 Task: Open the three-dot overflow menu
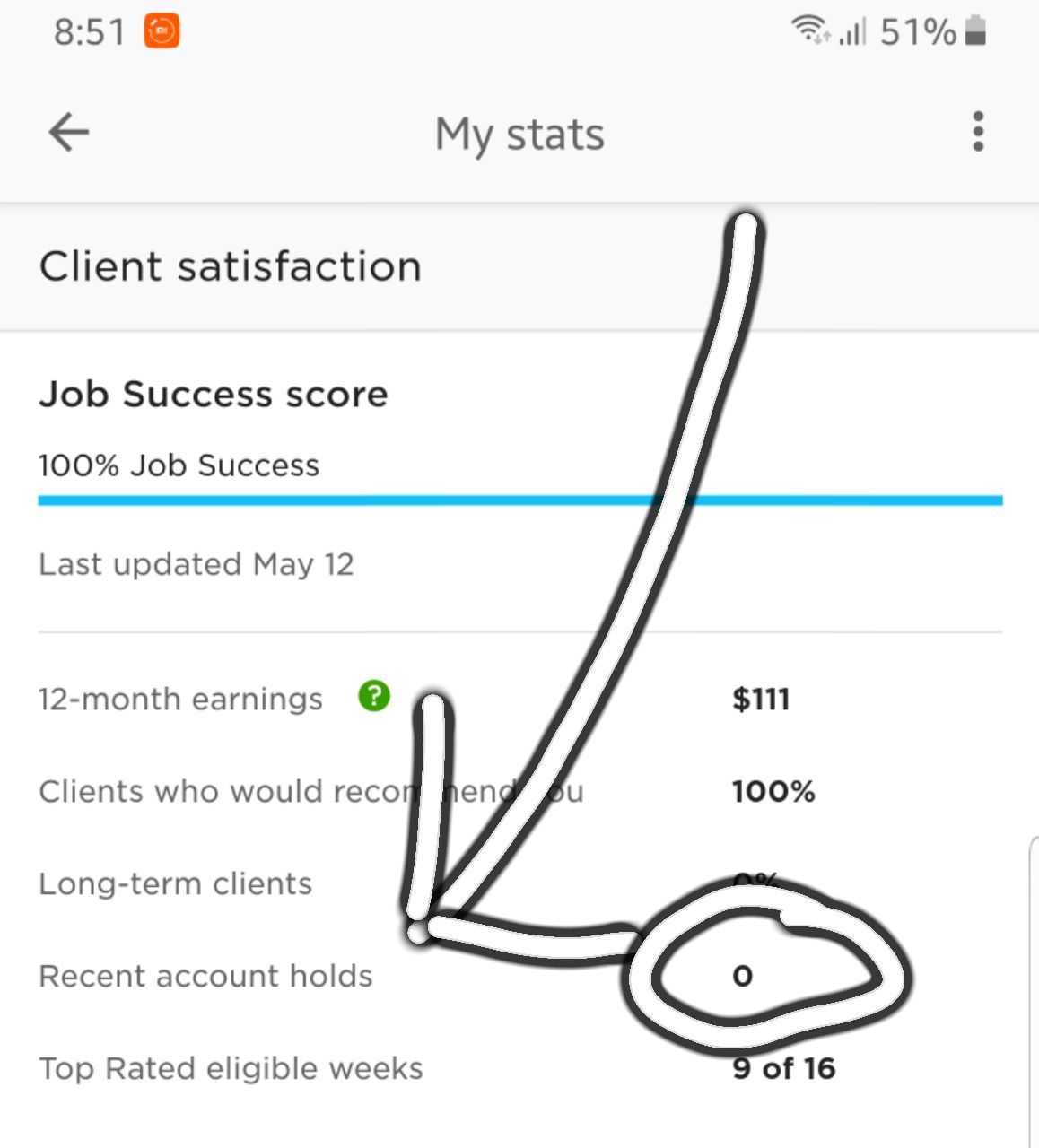coord(978,132)
